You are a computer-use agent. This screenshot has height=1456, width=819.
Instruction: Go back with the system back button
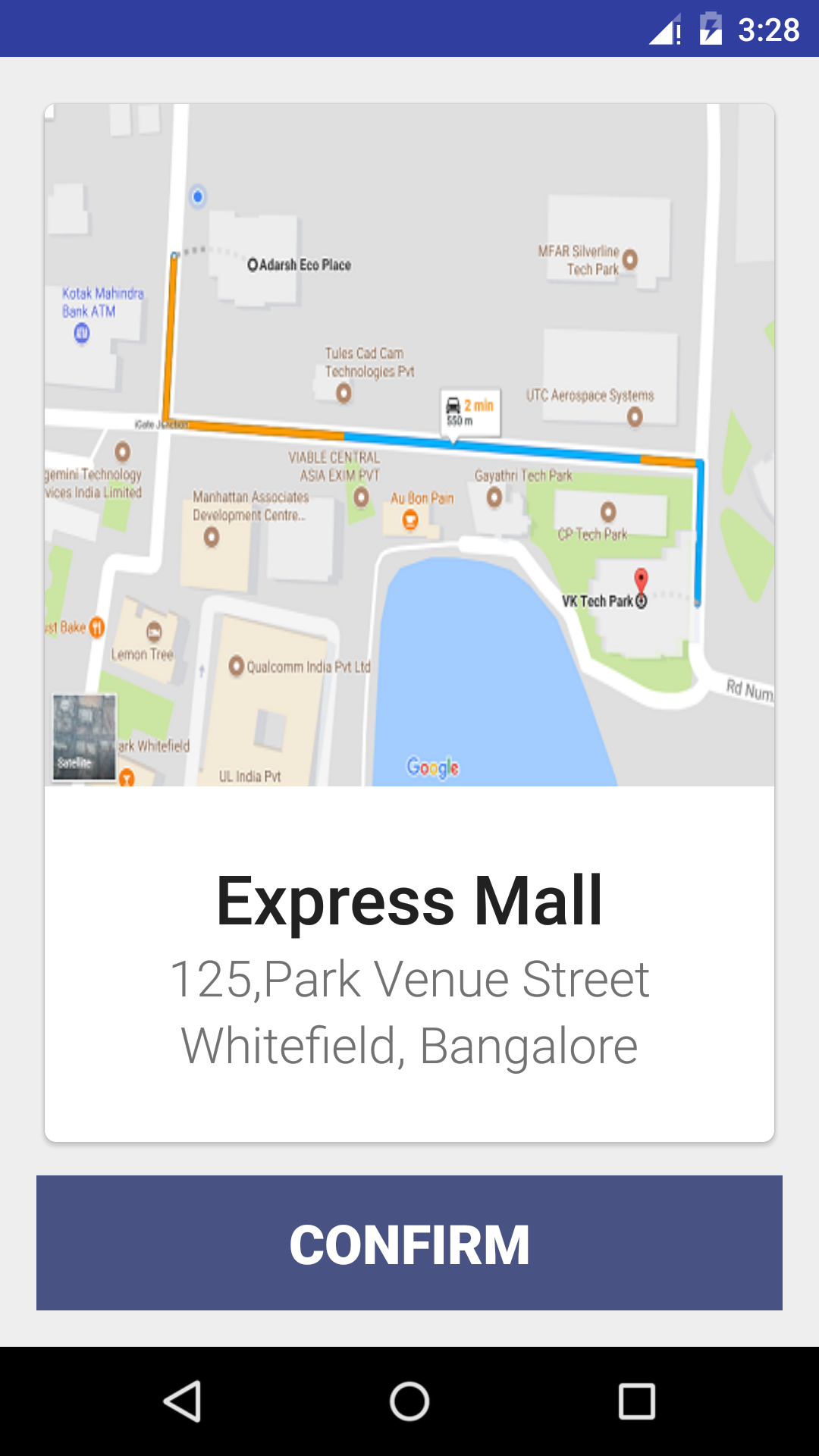182,1401
